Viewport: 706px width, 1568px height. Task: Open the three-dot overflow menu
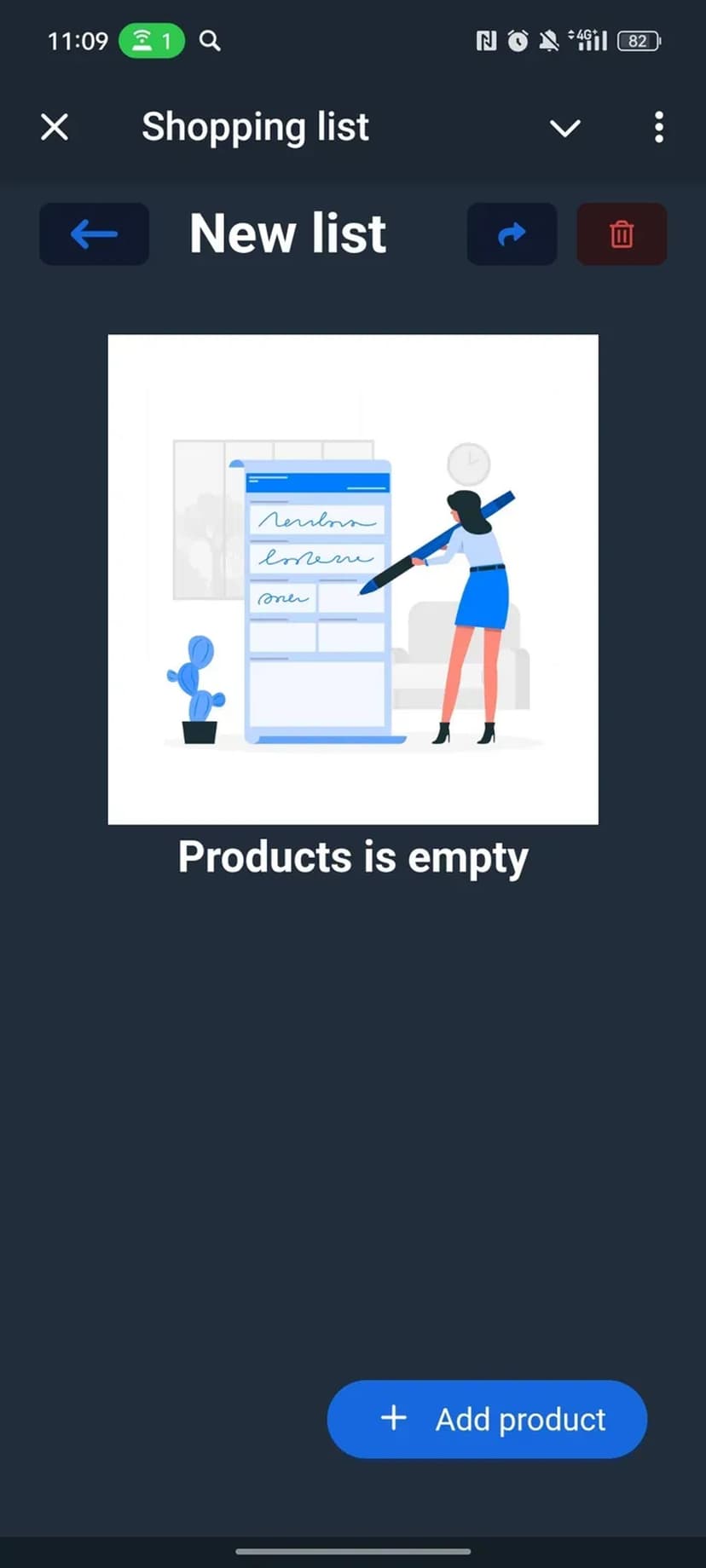pos(658,128)
